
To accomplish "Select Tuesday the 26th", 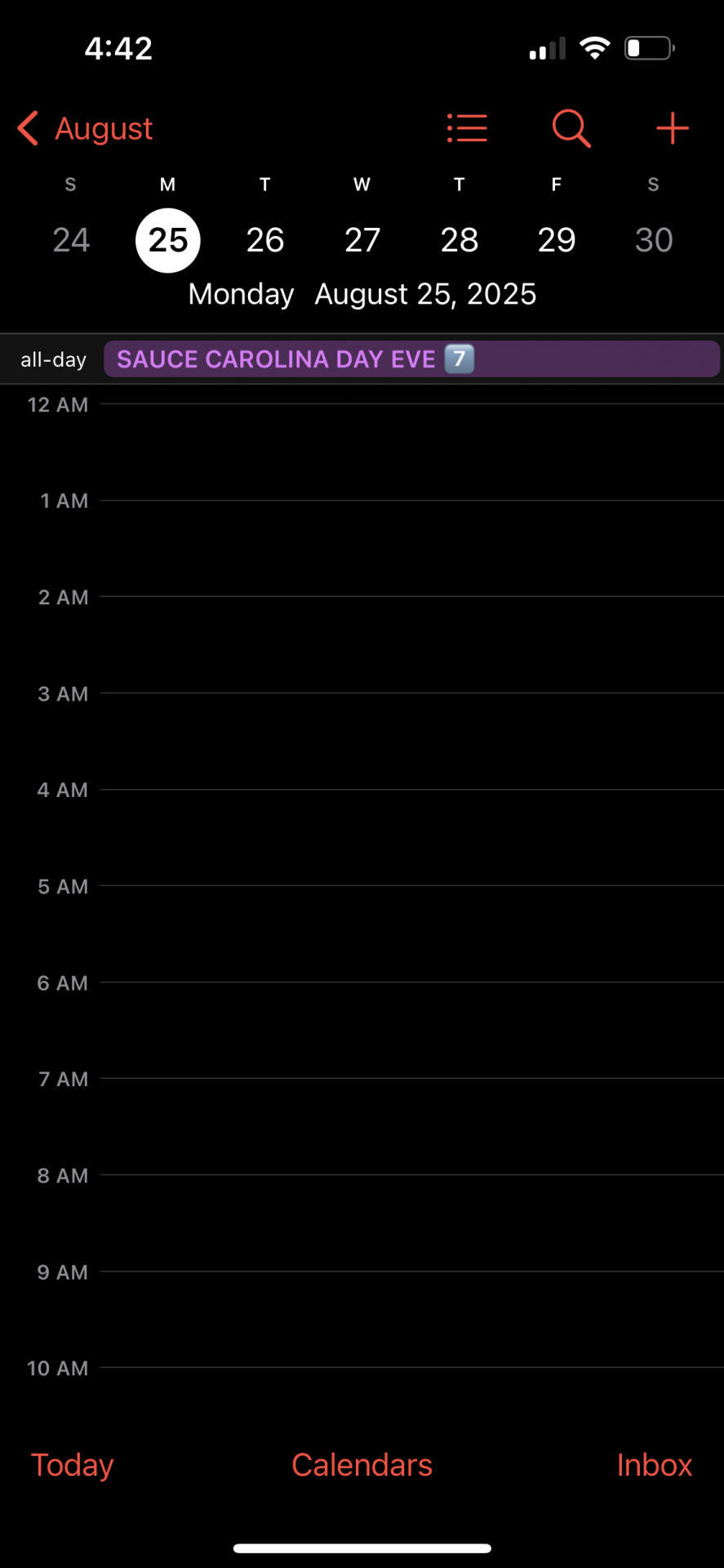I will pyautogui.click(x=265, y=240).
